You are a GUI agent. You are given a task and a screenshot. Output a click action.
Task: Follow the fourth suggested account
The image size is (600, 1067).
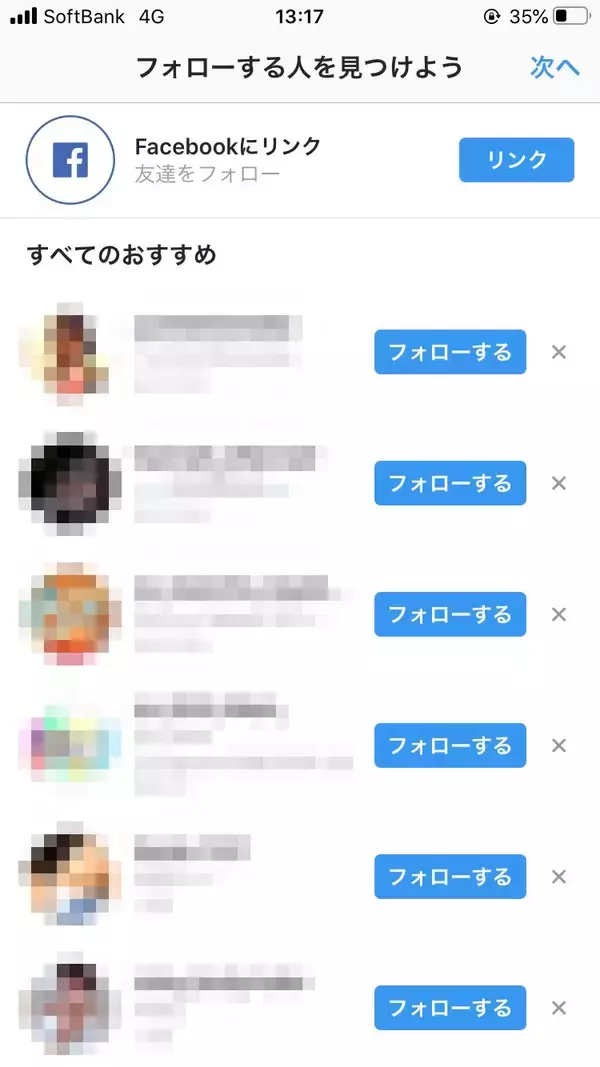point(450,745)
